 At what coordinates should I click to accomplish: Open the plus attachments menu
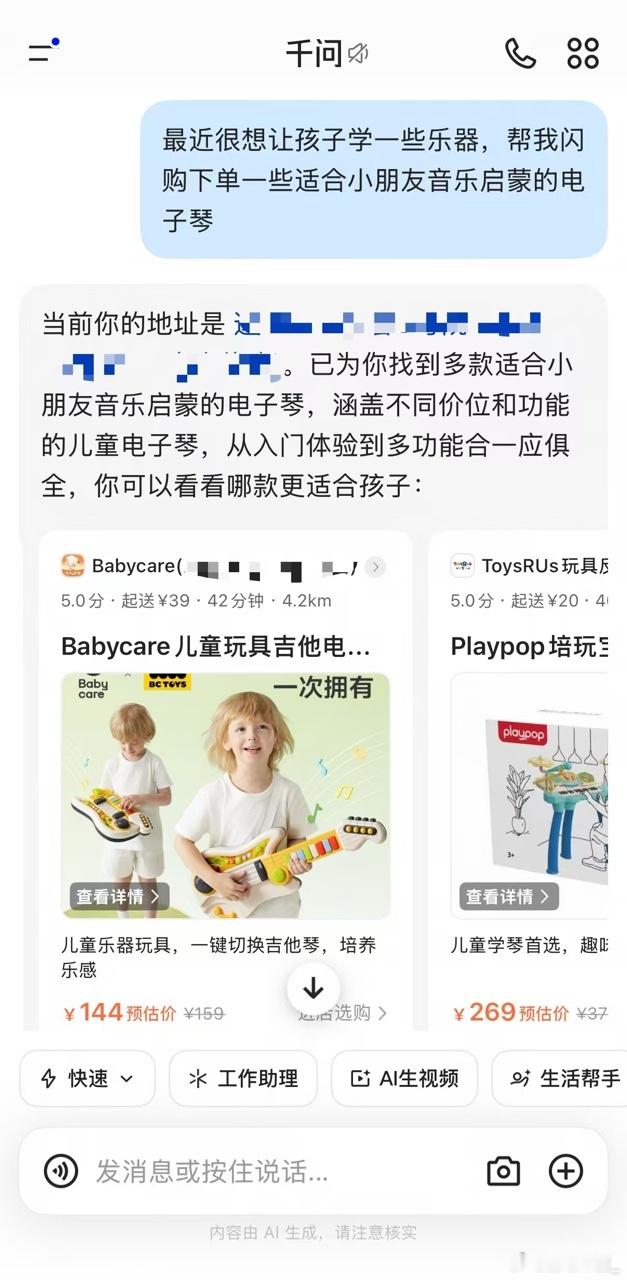(566, 1171)
